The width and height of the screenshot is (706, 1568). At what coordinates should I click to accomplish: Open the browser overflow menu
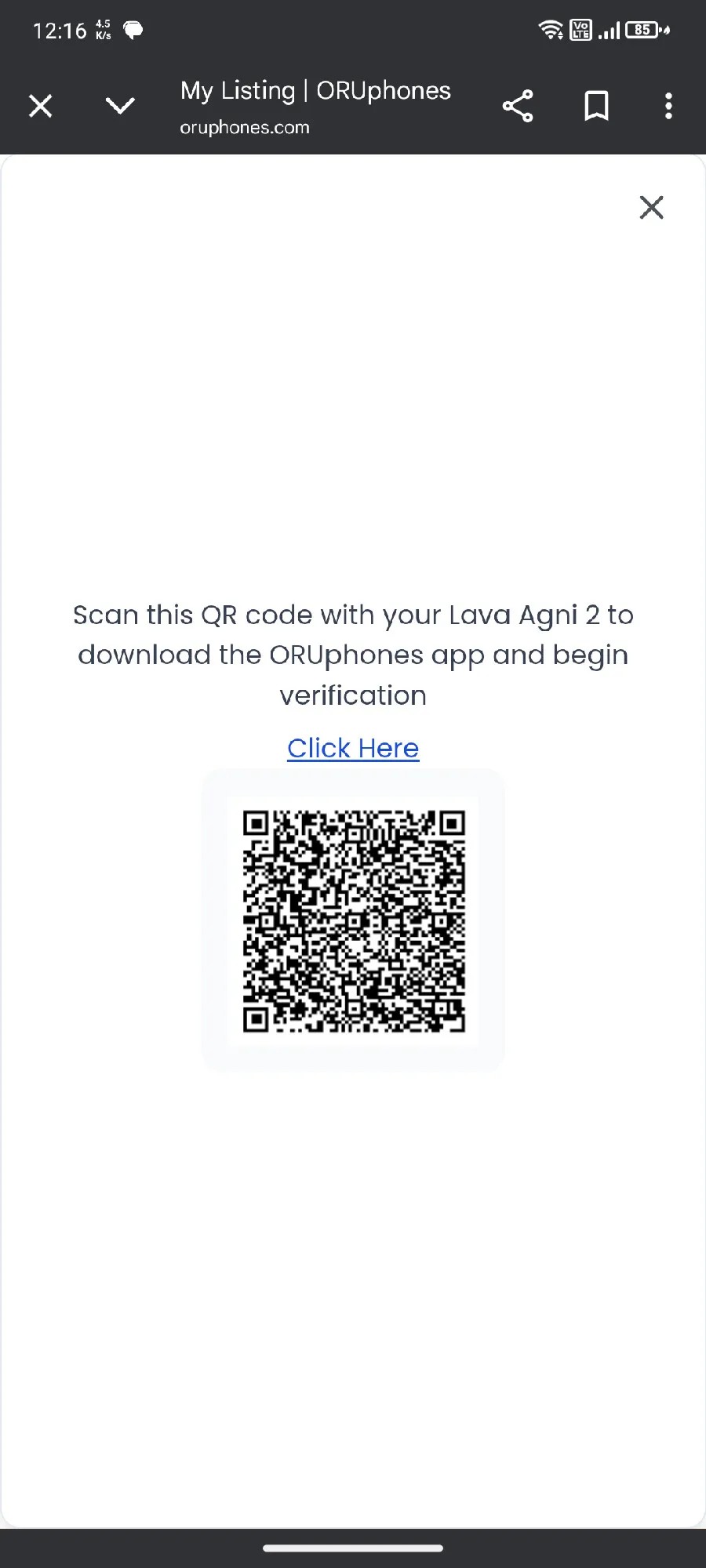tap(668, 106)
